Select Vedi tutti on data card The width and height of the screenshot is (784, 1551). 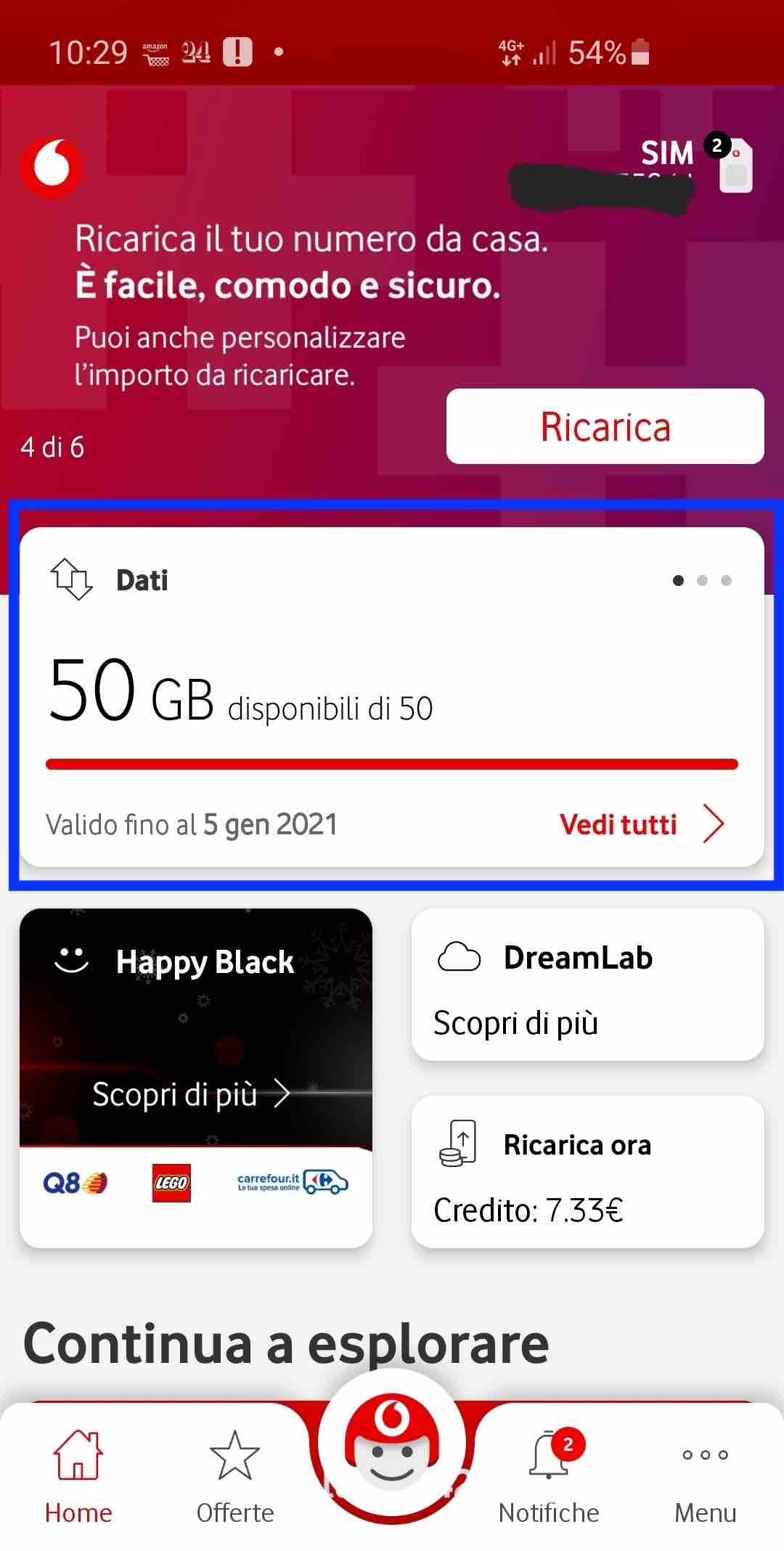(640, 825)
